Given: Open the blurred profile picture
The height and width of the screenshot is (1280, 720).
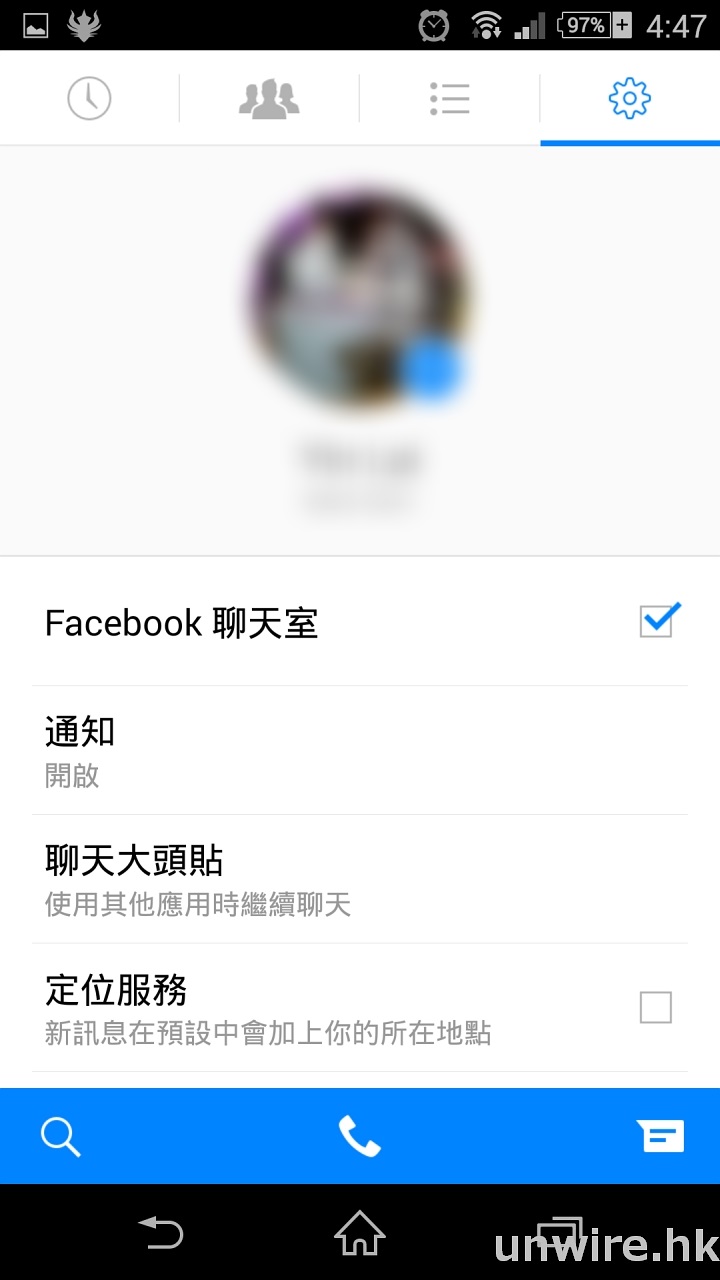Looking at the screenshot, I should (x=360, y=298).
